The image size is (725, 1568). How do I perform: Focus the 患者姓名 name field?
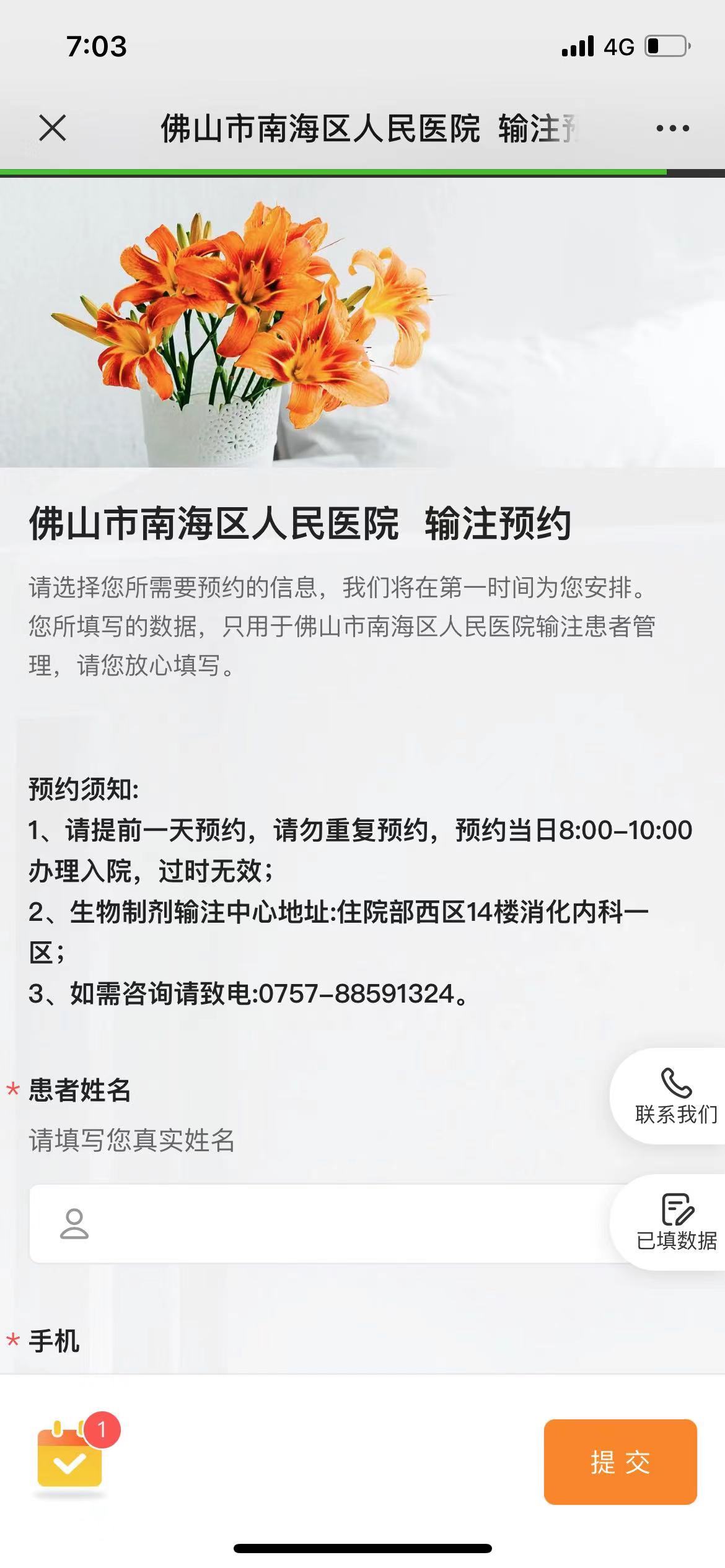click(335, 1224)
